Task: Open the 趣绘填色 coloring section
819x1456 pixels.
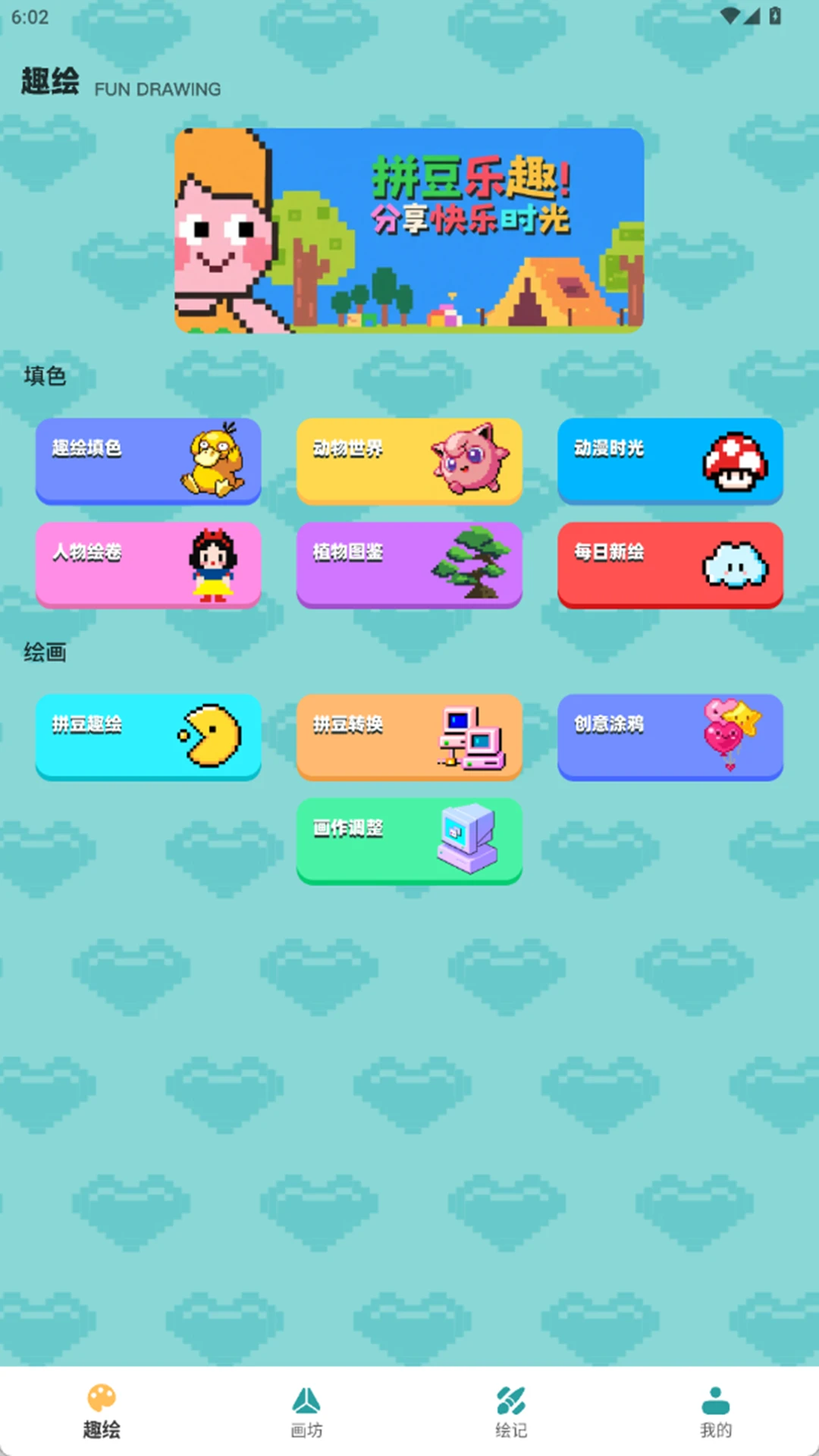Action: 148,461
